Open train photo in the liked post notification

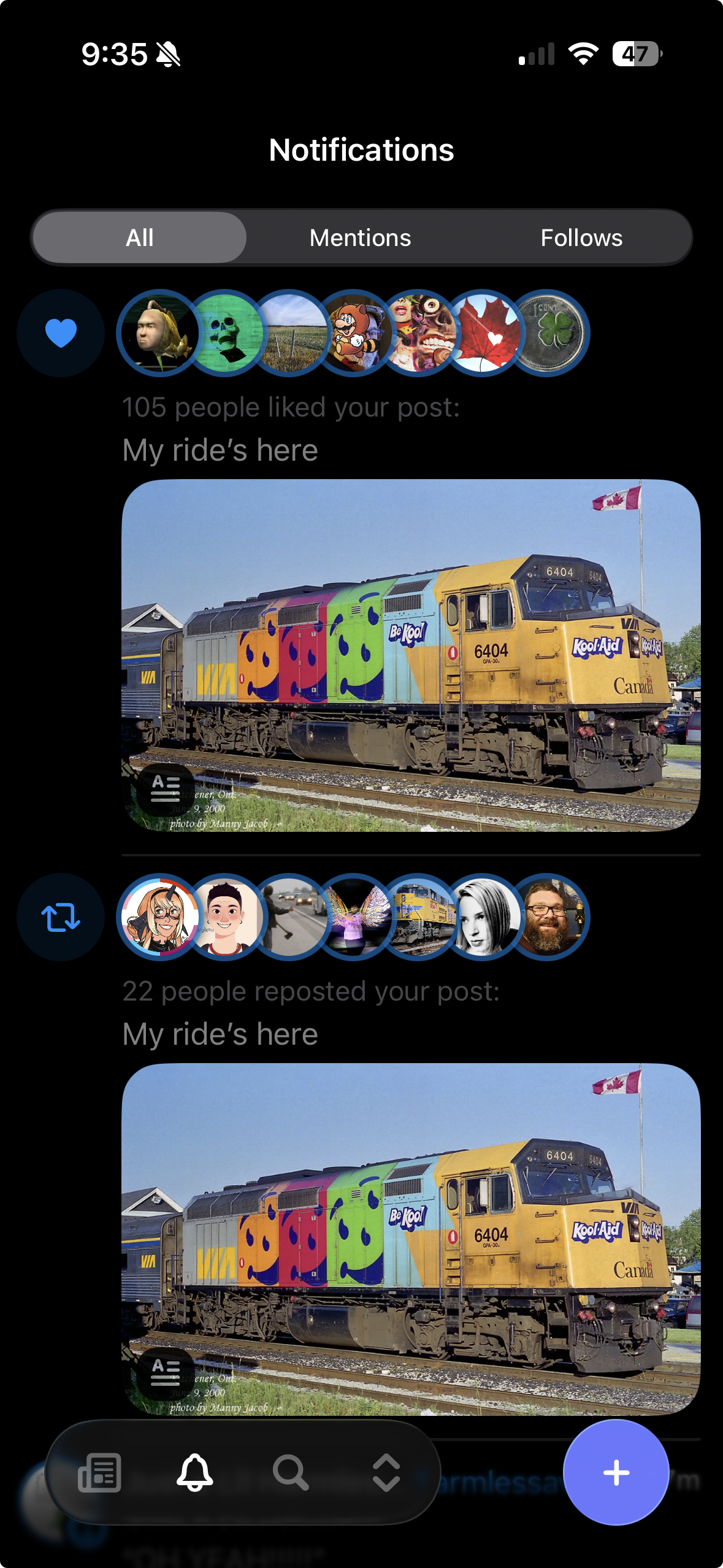tap(411, 655)
